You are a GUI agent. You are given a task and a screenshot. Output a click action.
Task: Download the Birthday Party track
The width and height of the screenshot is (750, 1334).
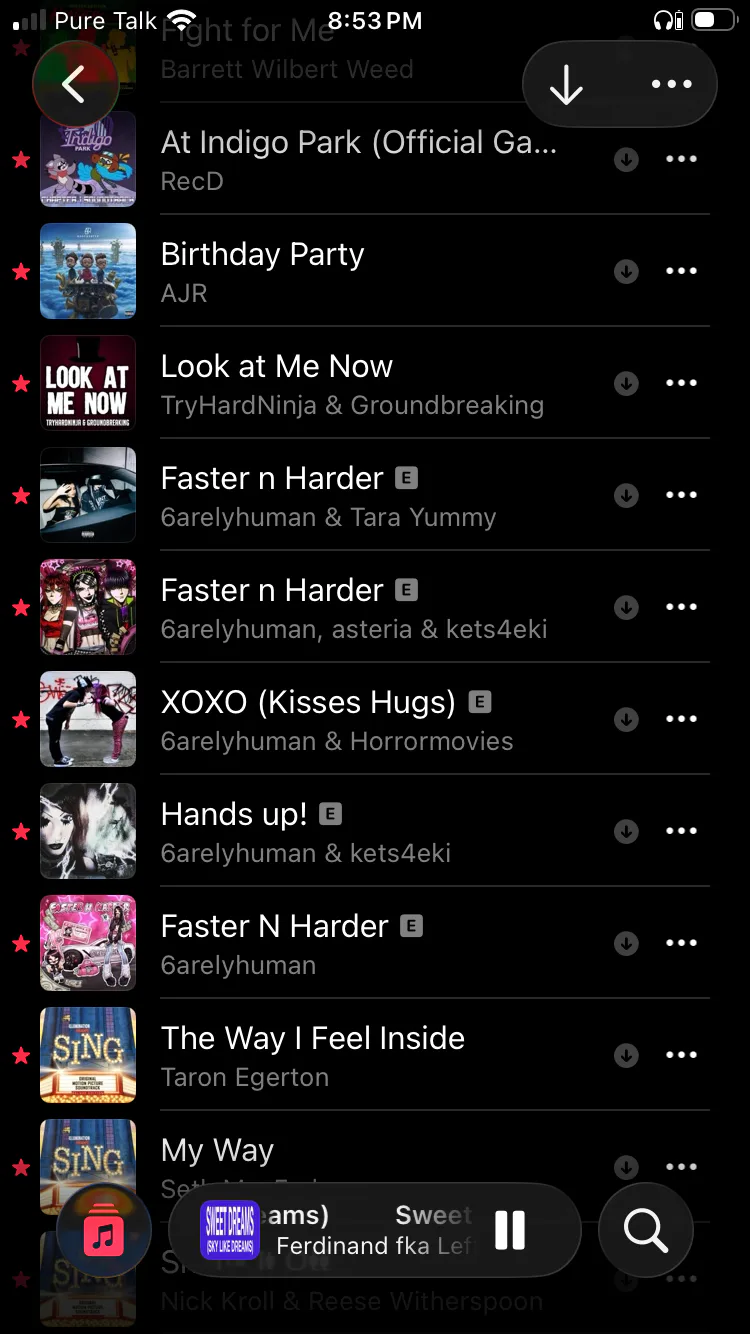626,271
